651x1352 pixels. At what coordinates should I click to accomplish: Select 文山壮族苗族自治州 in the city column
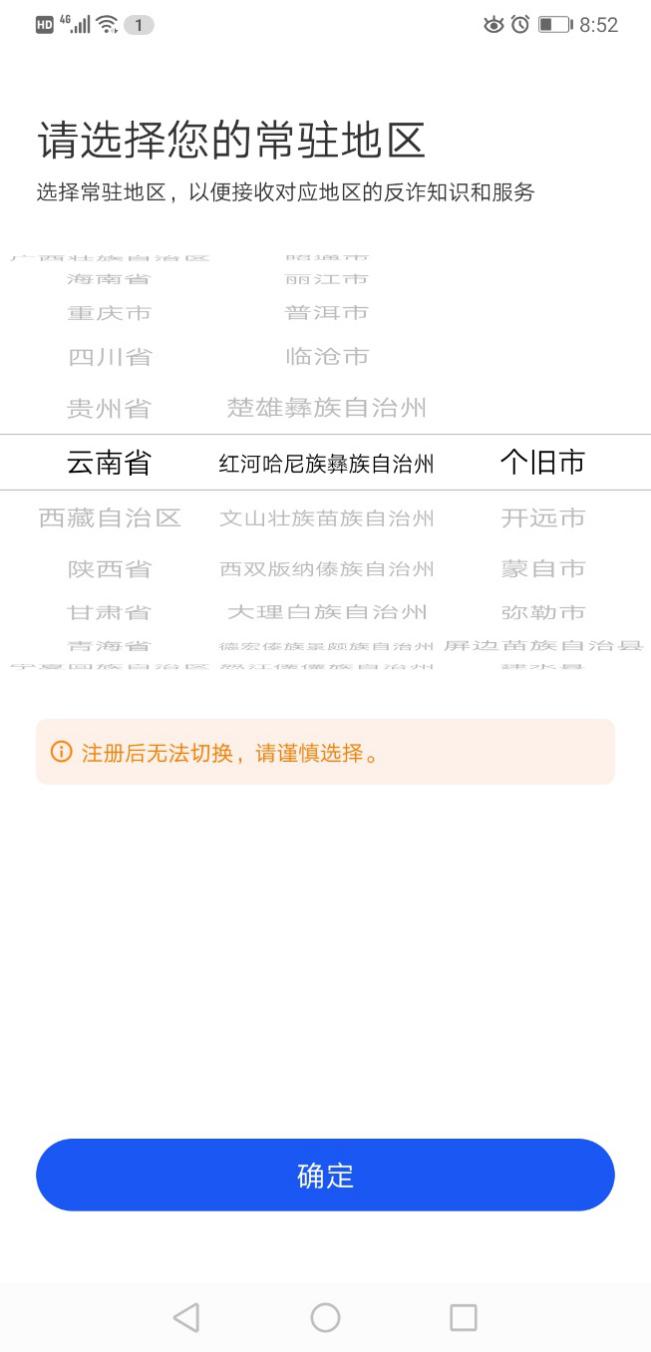(326, 518)
